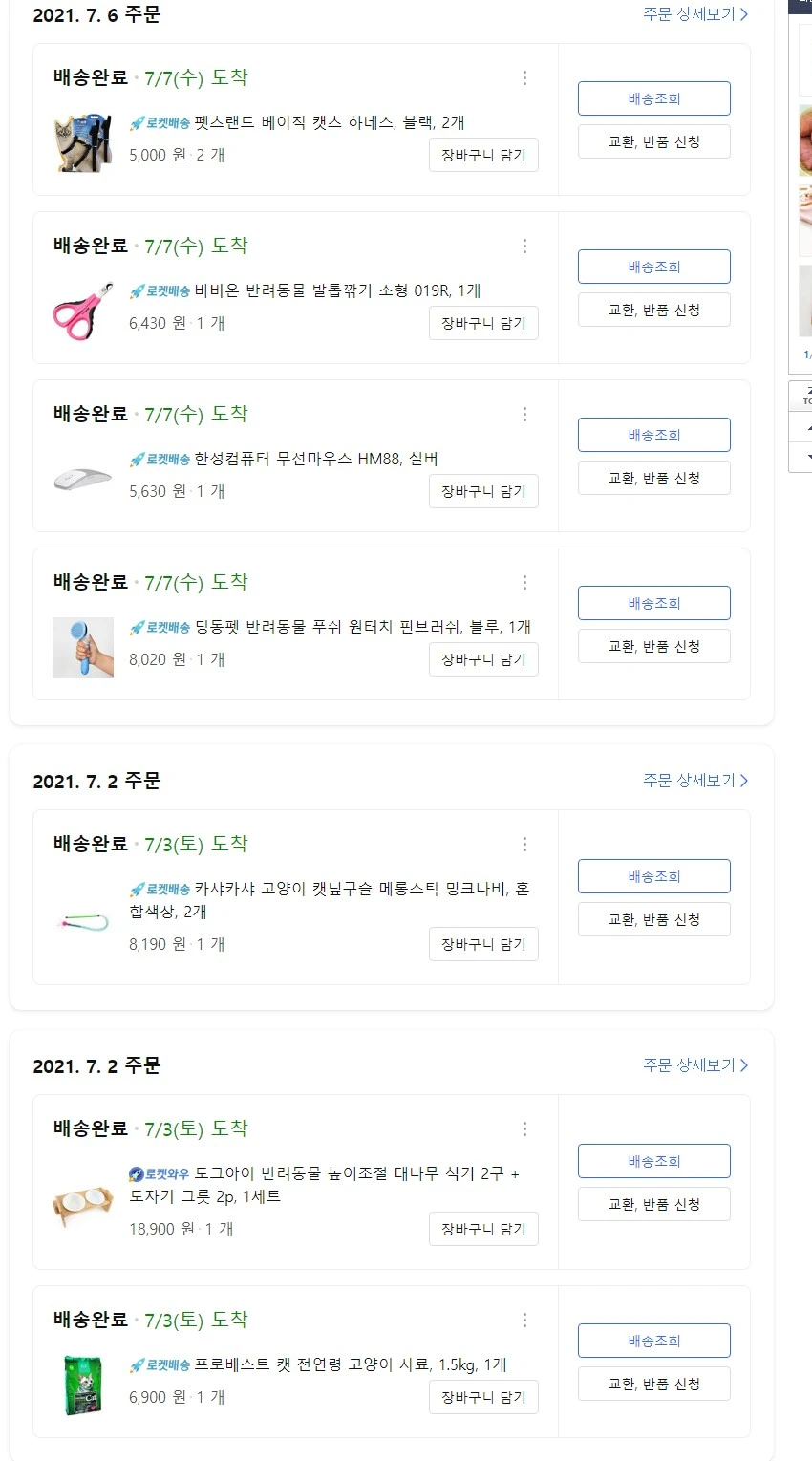Click the TOP button to scroll up

tap(805, 395)
